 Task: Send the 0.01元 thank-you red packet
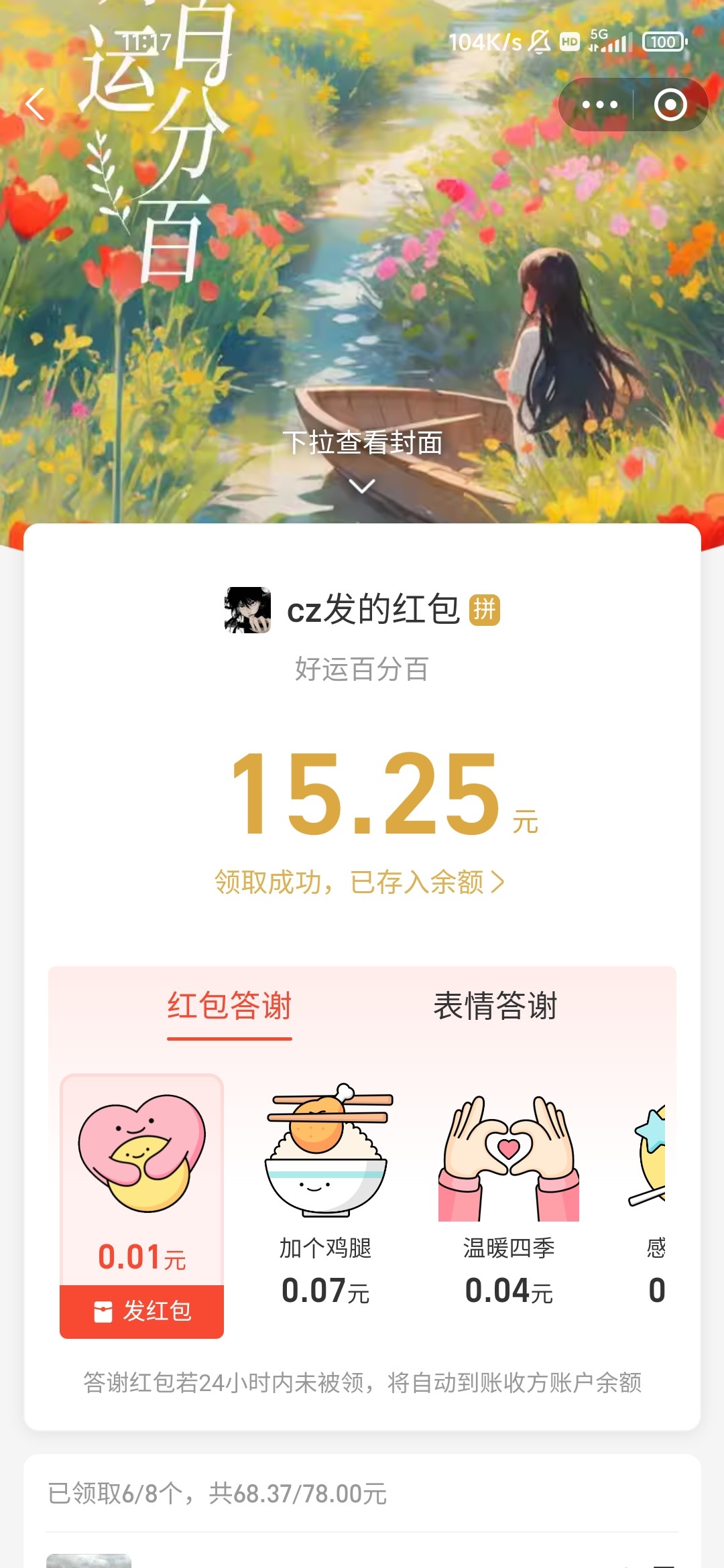tap(142, 1311)
